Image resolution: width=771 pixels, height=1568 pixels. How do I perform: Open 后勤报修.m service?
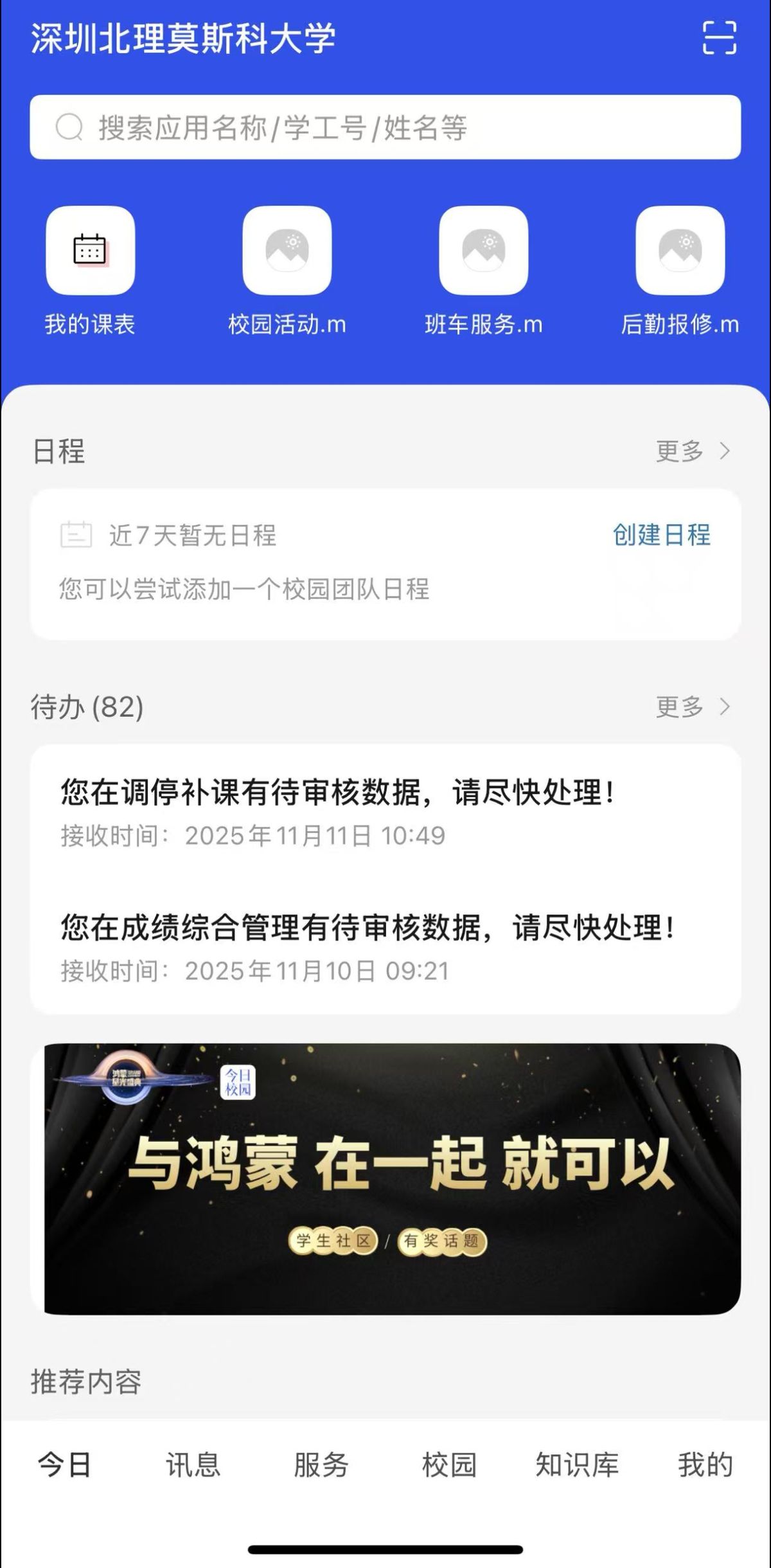(x=680, y=271)
